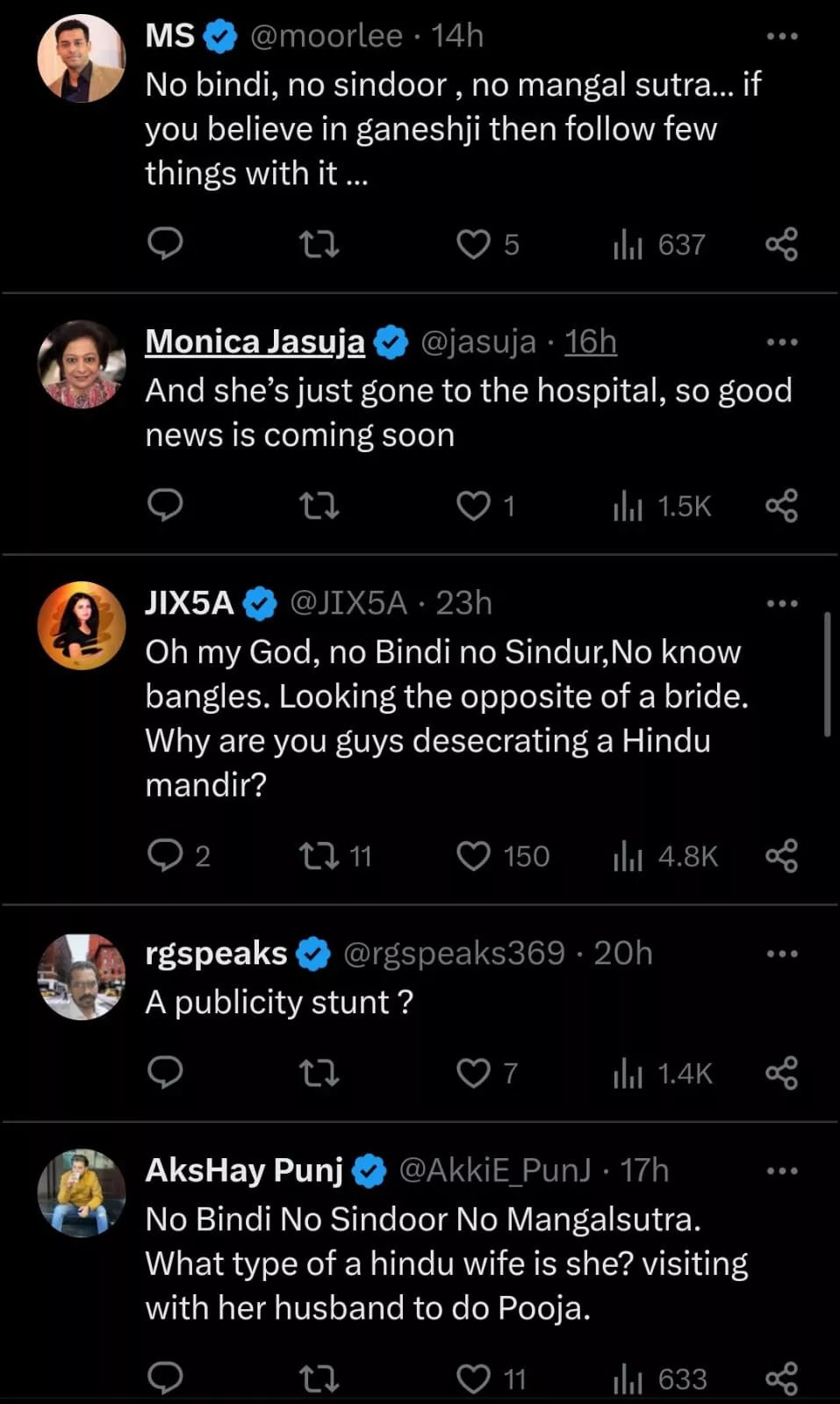Reply to rgspeaks' tweet
The height and width of the screenshot is (1404, 840).
(x=164, y=1073)
